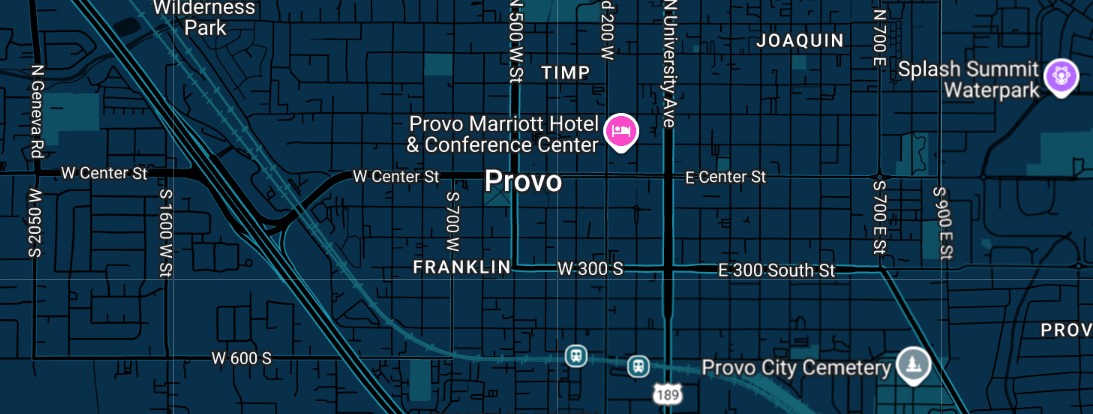The height and width of the screenshot is (414, 1093).
Task: Tap the Provo City Cemetery marker
Action: tap(912, 365)
